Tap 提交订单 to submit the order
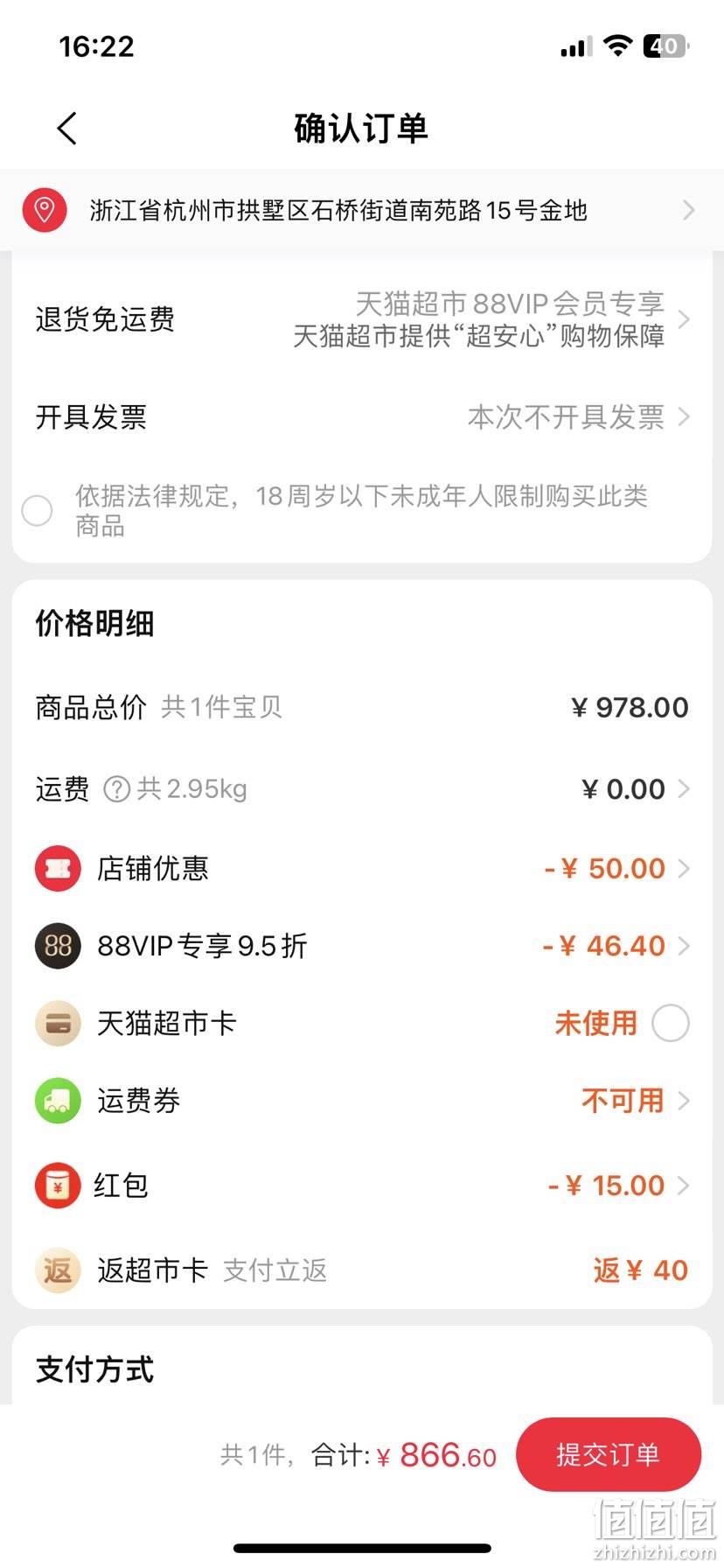This screenshot has width=724, height=1568. point(609,1454)
